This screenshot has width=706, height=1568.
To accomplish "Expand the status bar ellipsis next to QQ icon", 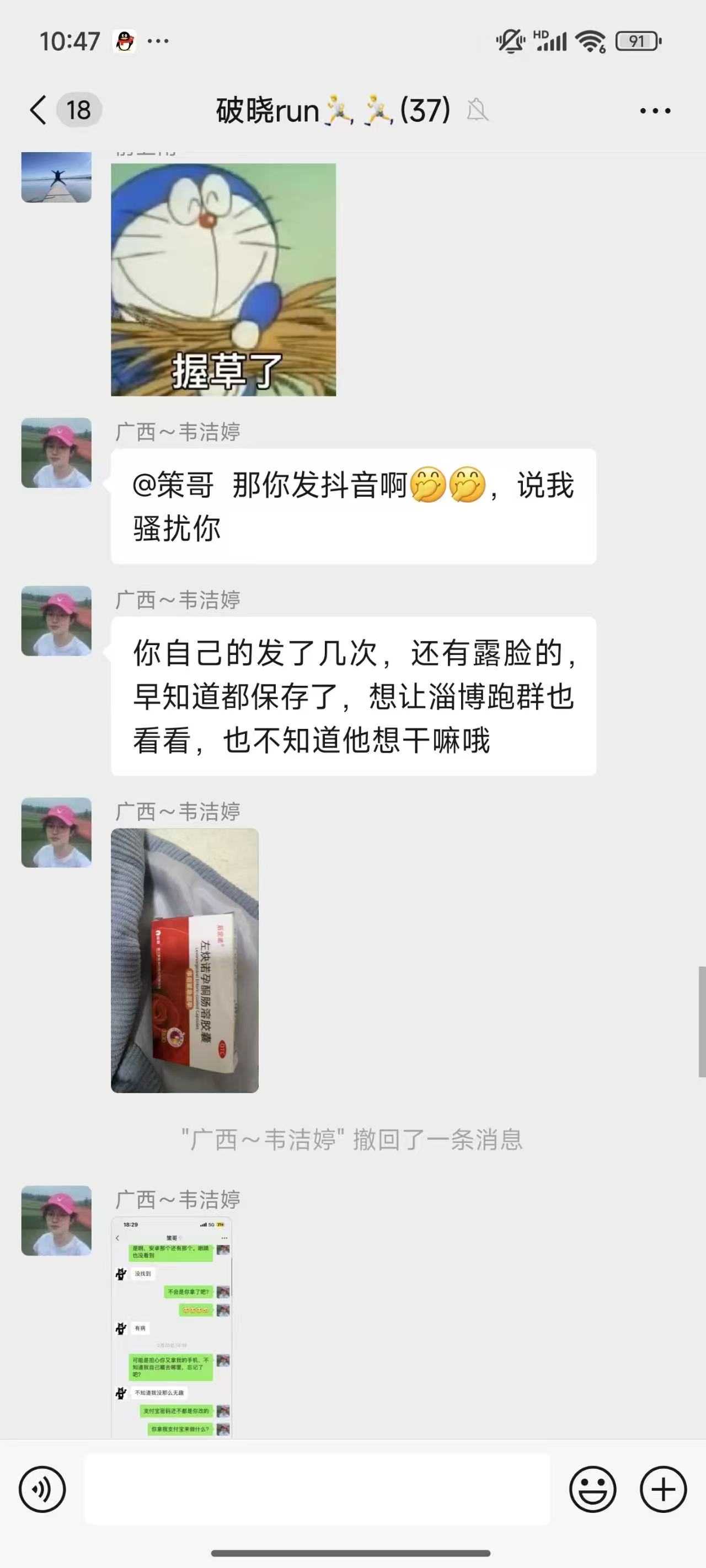I will pyautogui.click(x=159, y=40).
